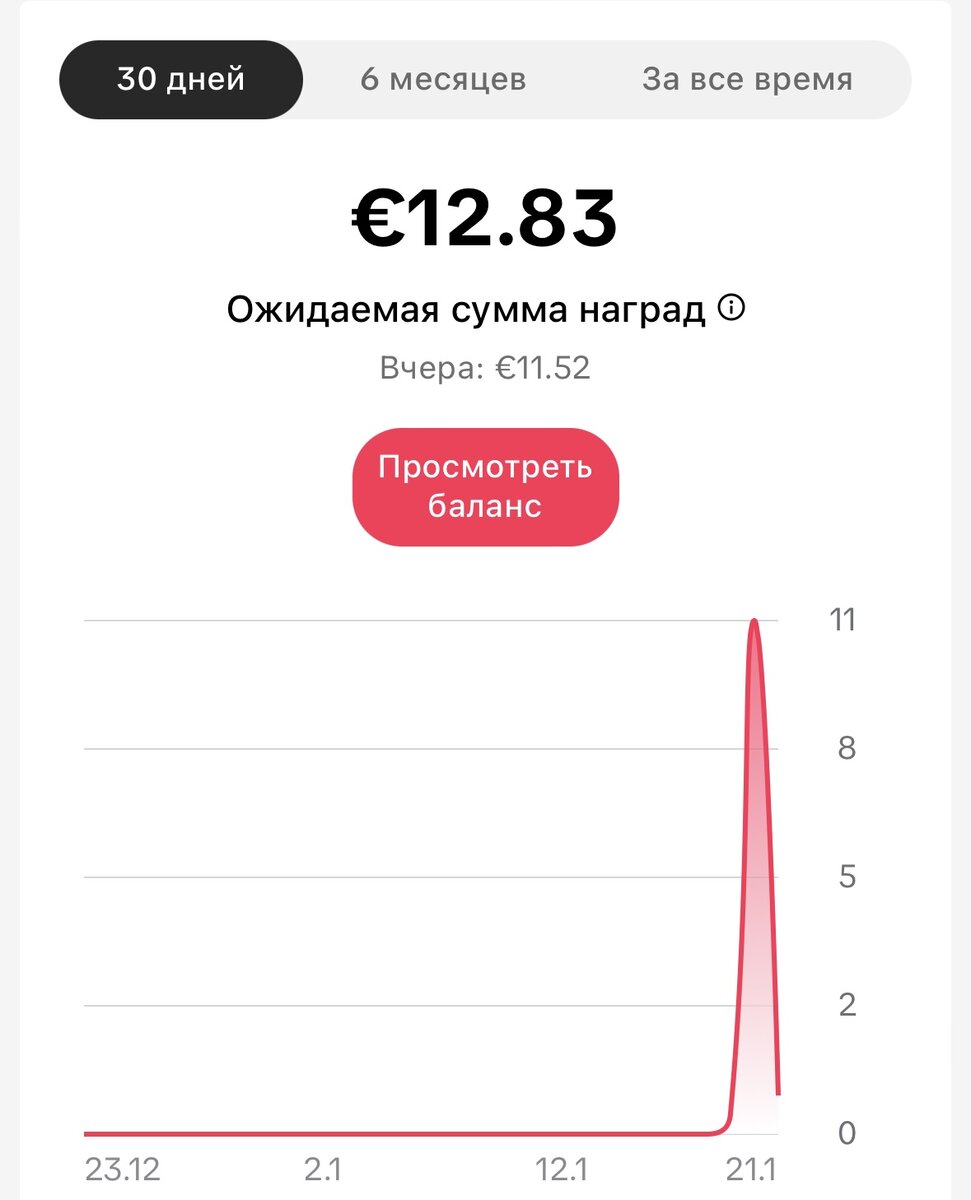
Task: Switch to the '6 месяцев' tab
Action: tap(446, 79)
